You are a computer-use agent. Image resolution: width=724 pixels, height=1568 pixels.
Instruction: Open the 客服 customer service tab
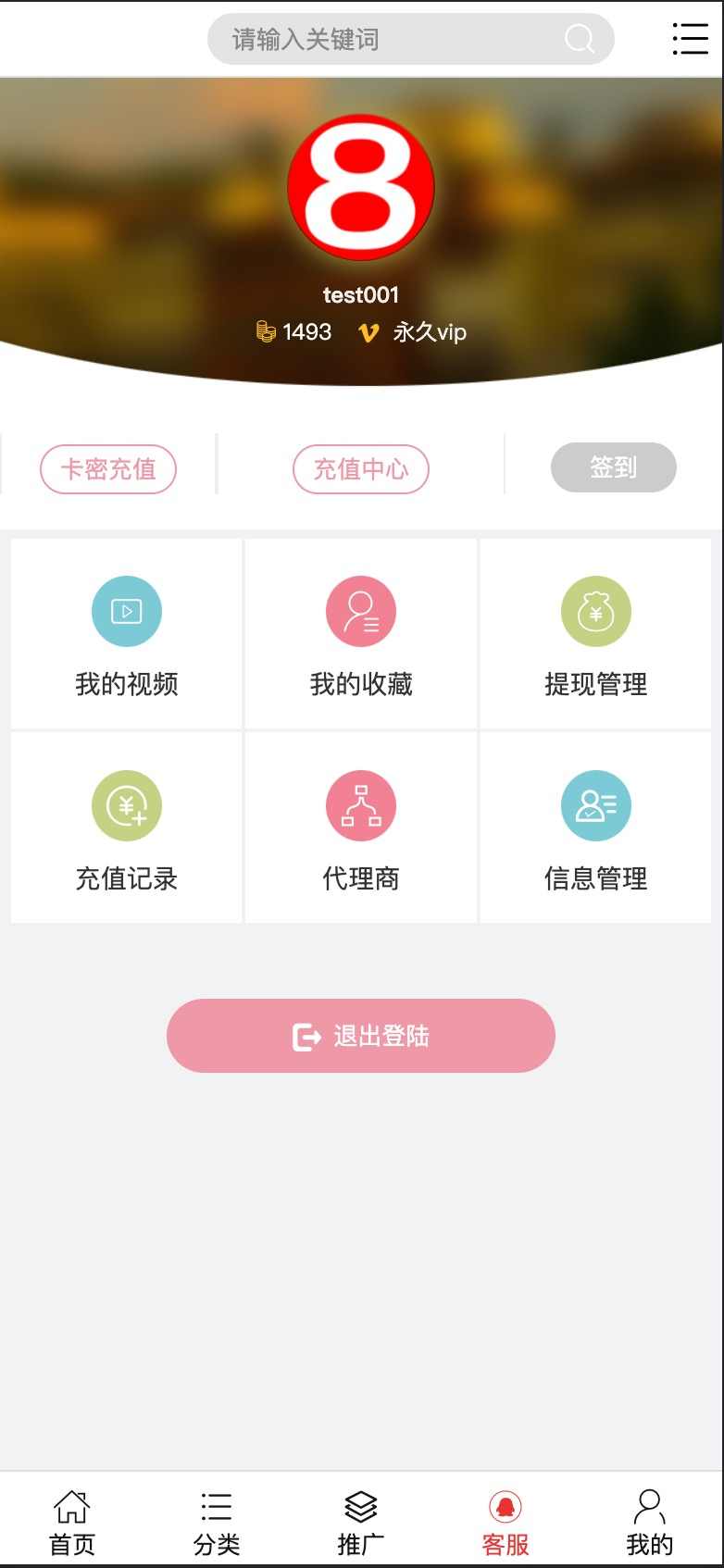pos(506,1523)
